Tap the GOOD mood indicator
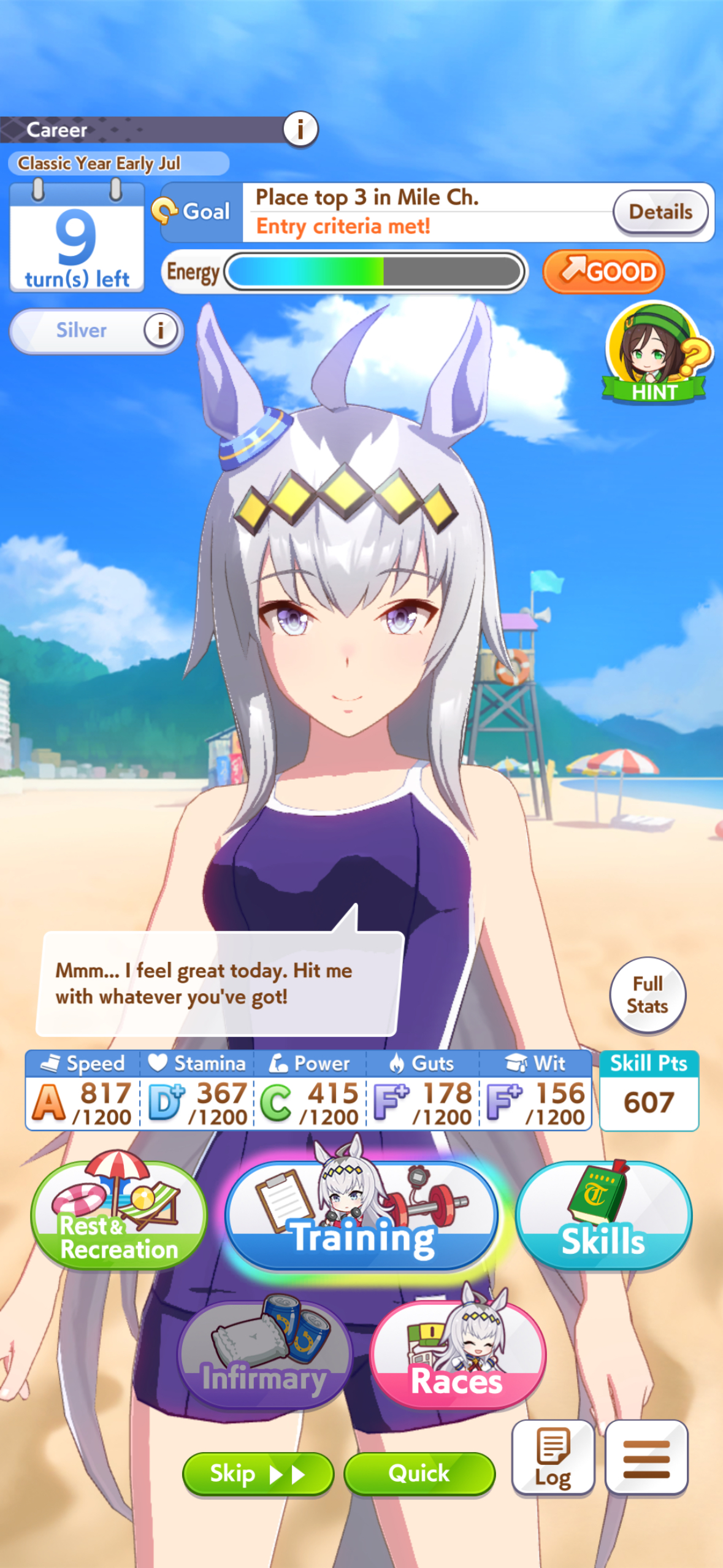Screen dimensions: 723x1568 603,272
